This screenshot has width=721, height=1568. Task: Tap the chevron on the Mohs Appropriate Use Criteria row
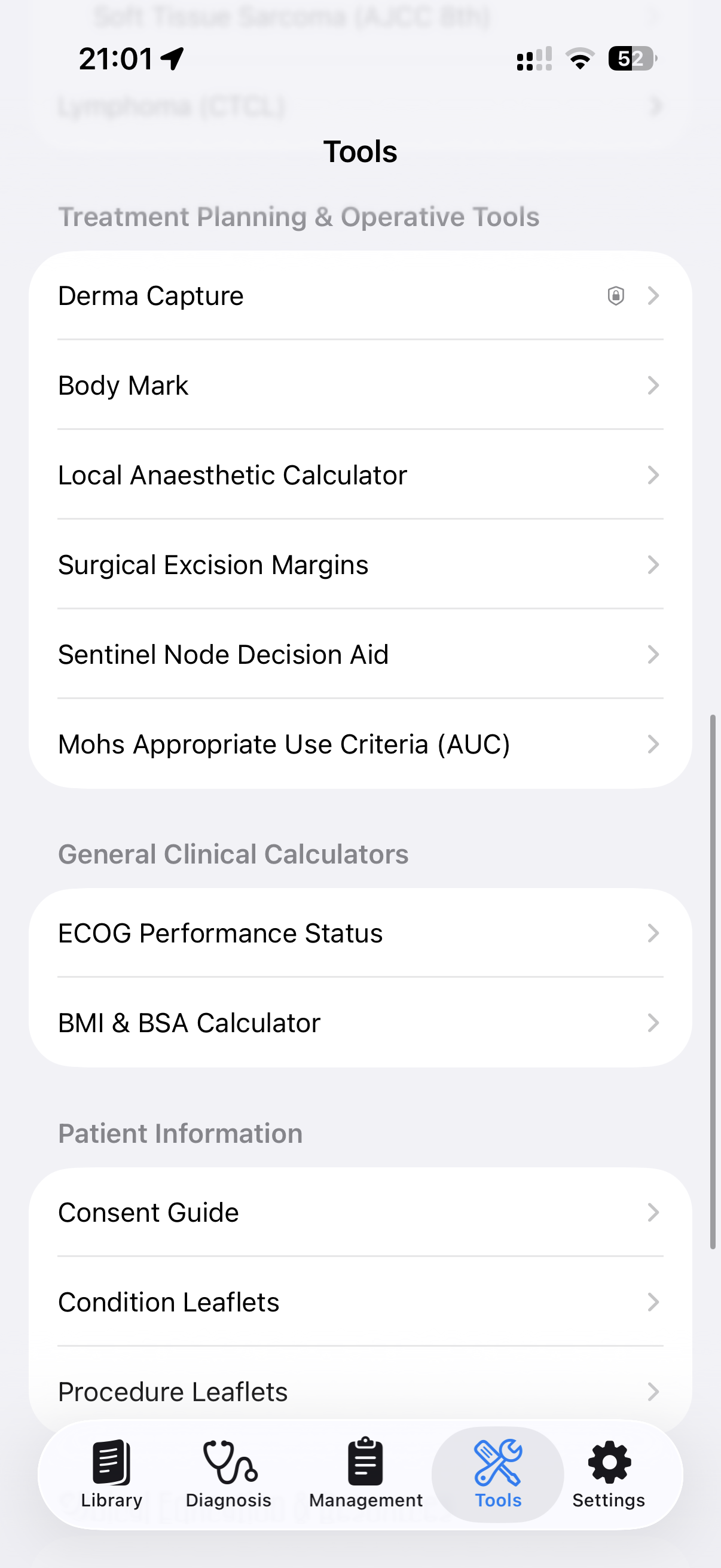(x=654, y=744)
